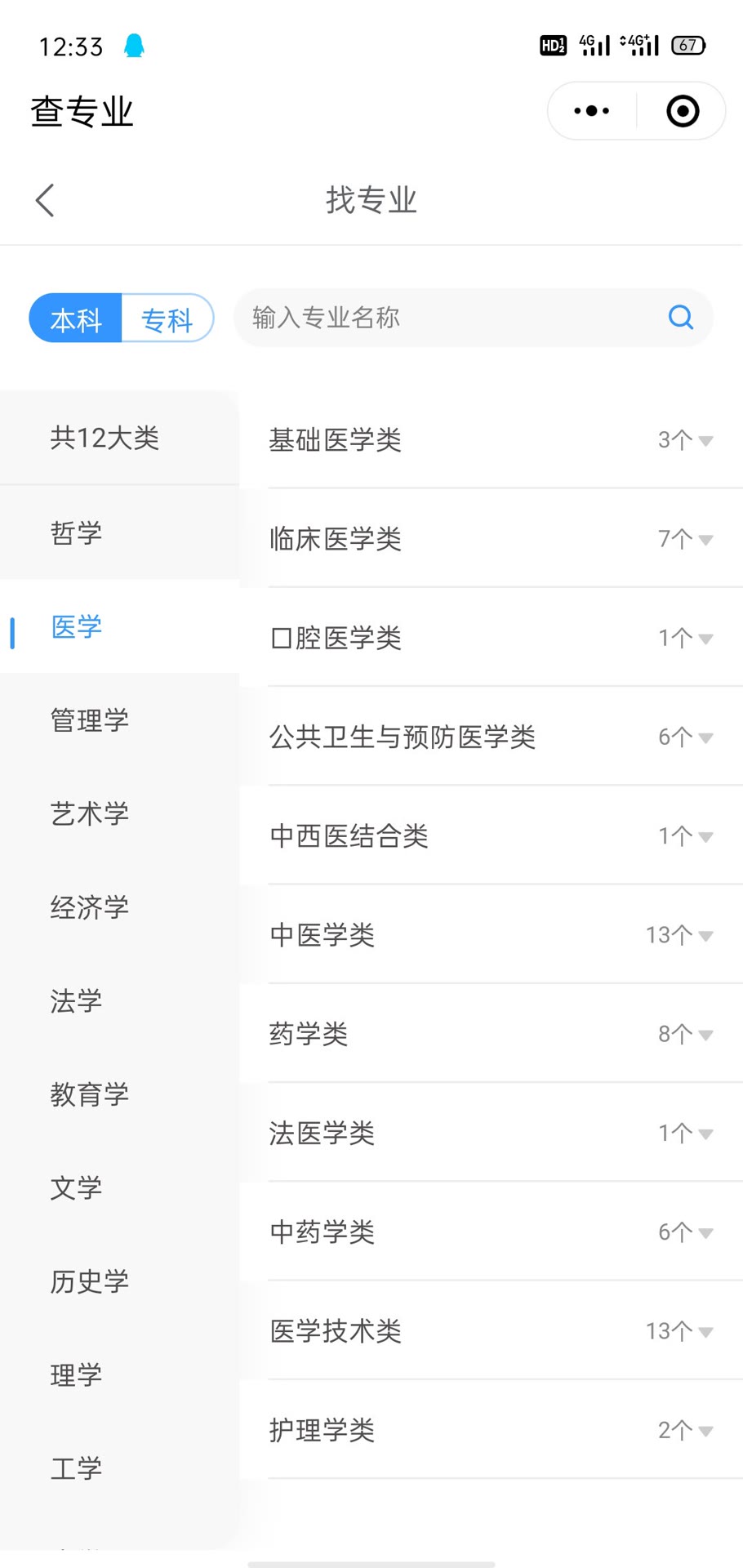The width and height of the screenshot is (743, 1568).
Task: Click the 输入专业名称 search field
Action: coord(449,318)
